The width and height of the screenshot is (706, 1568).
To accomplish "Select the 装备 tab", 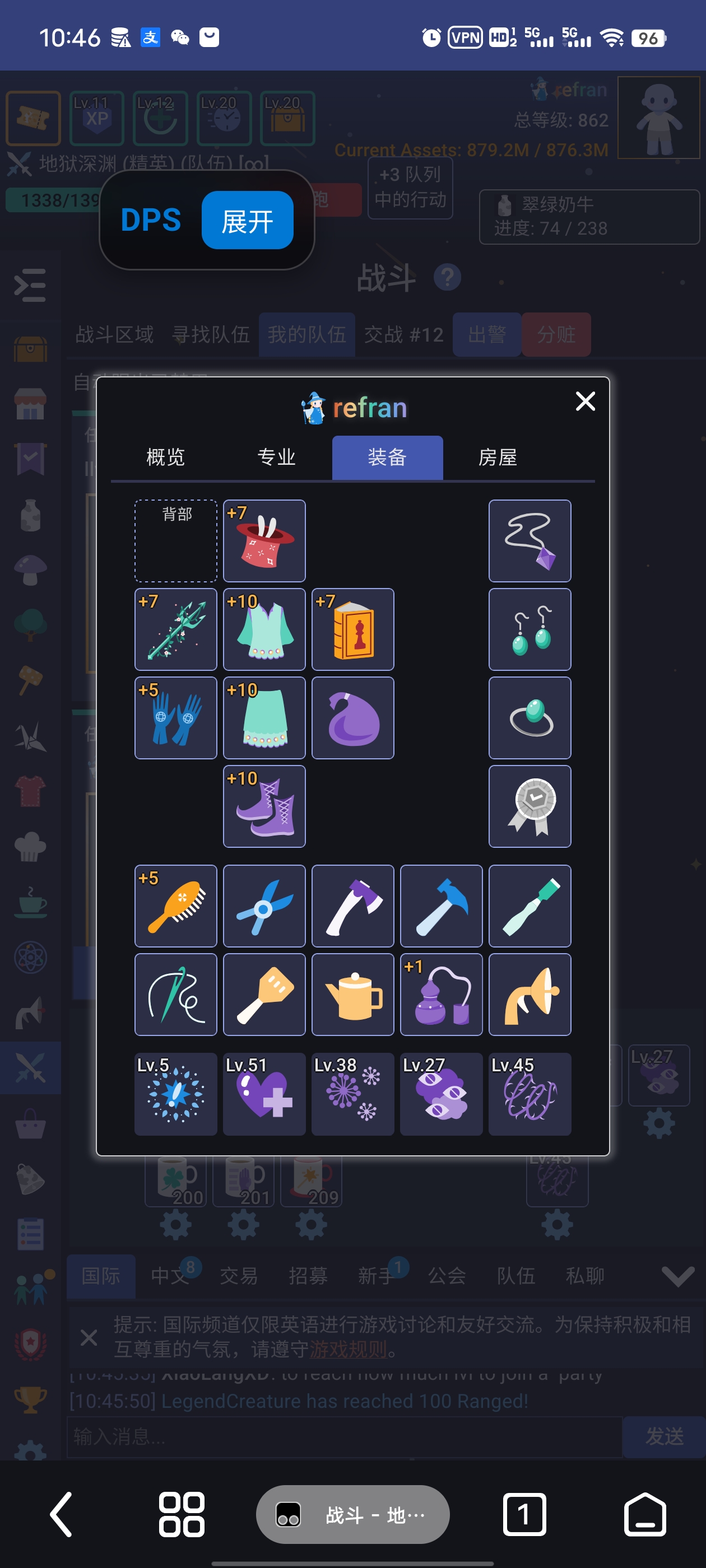I will [x=387, y=457].
